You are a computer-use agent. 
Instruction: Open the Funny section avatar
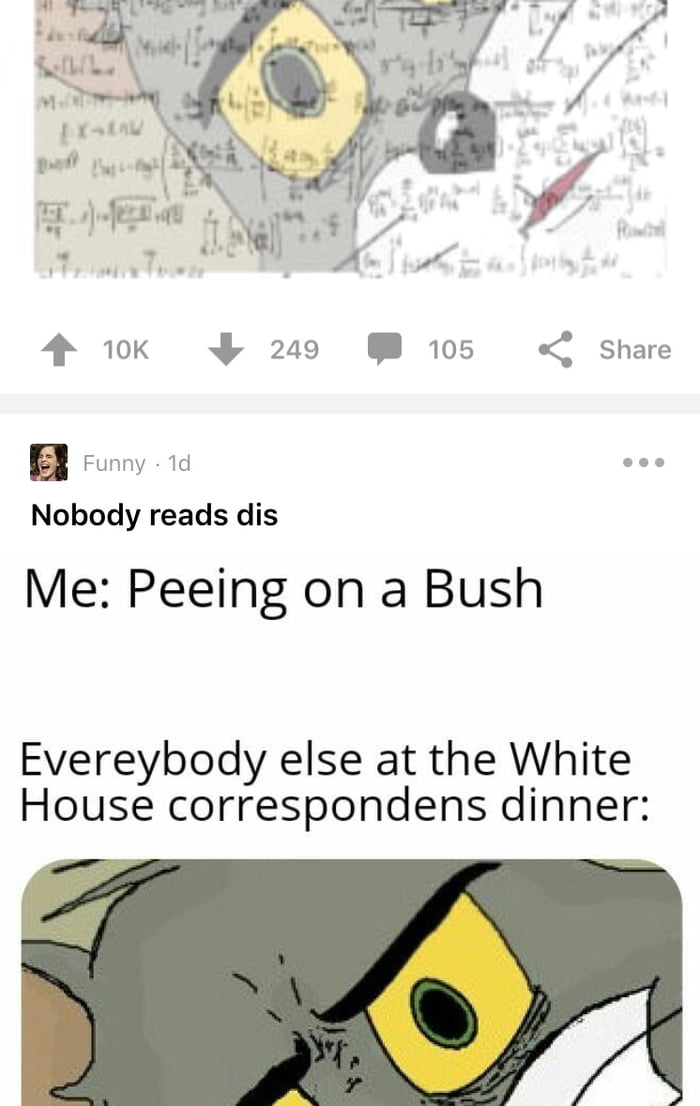49,463
